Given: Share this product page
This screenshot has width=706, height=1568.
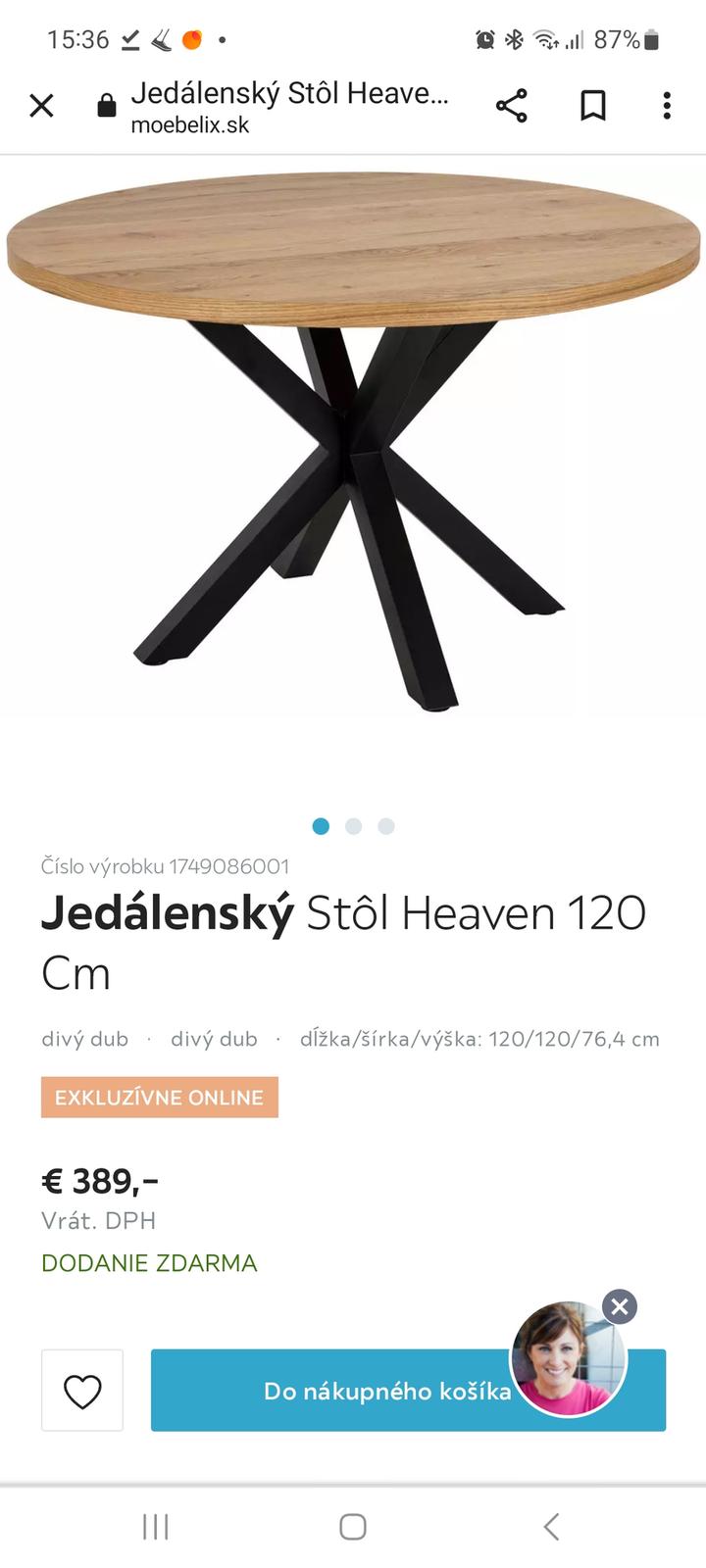Looking at the screenshot, I should pos(511,105).
